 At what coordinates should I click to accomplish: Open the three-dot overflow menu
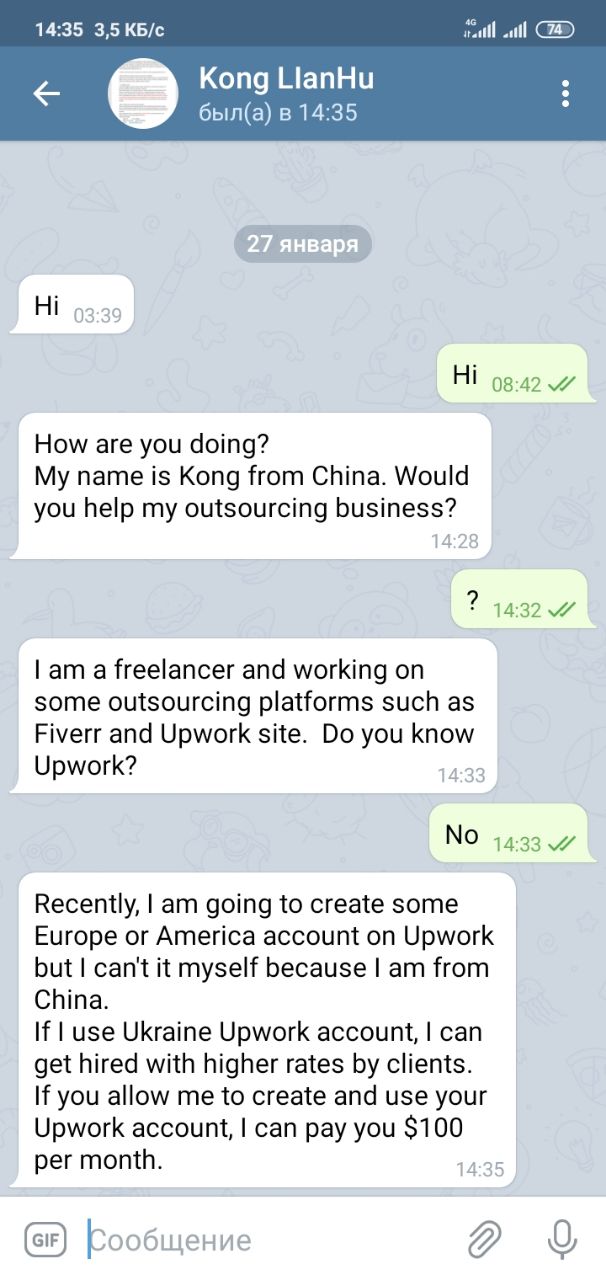(566, 94)
